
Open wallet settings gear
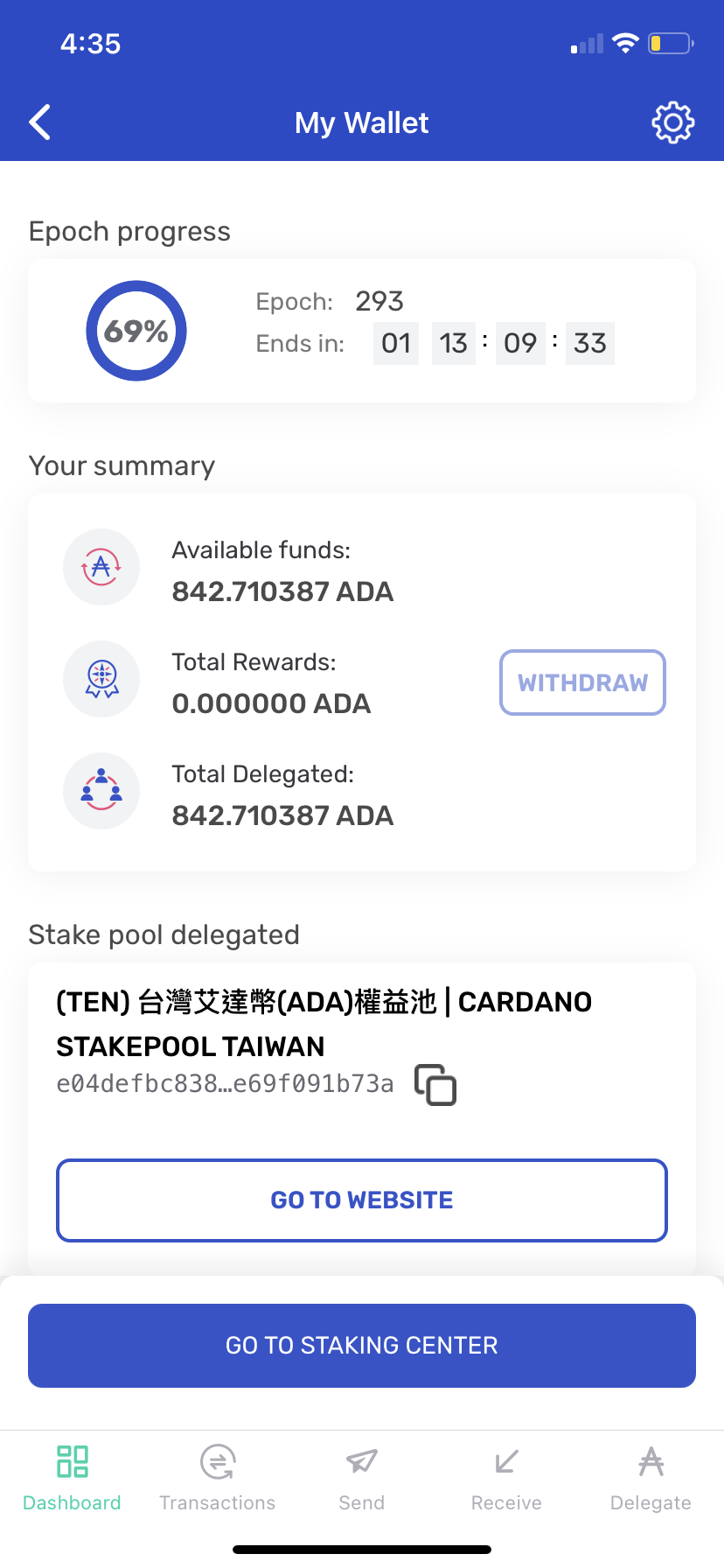pyautogui.click(x=672, y=122)
